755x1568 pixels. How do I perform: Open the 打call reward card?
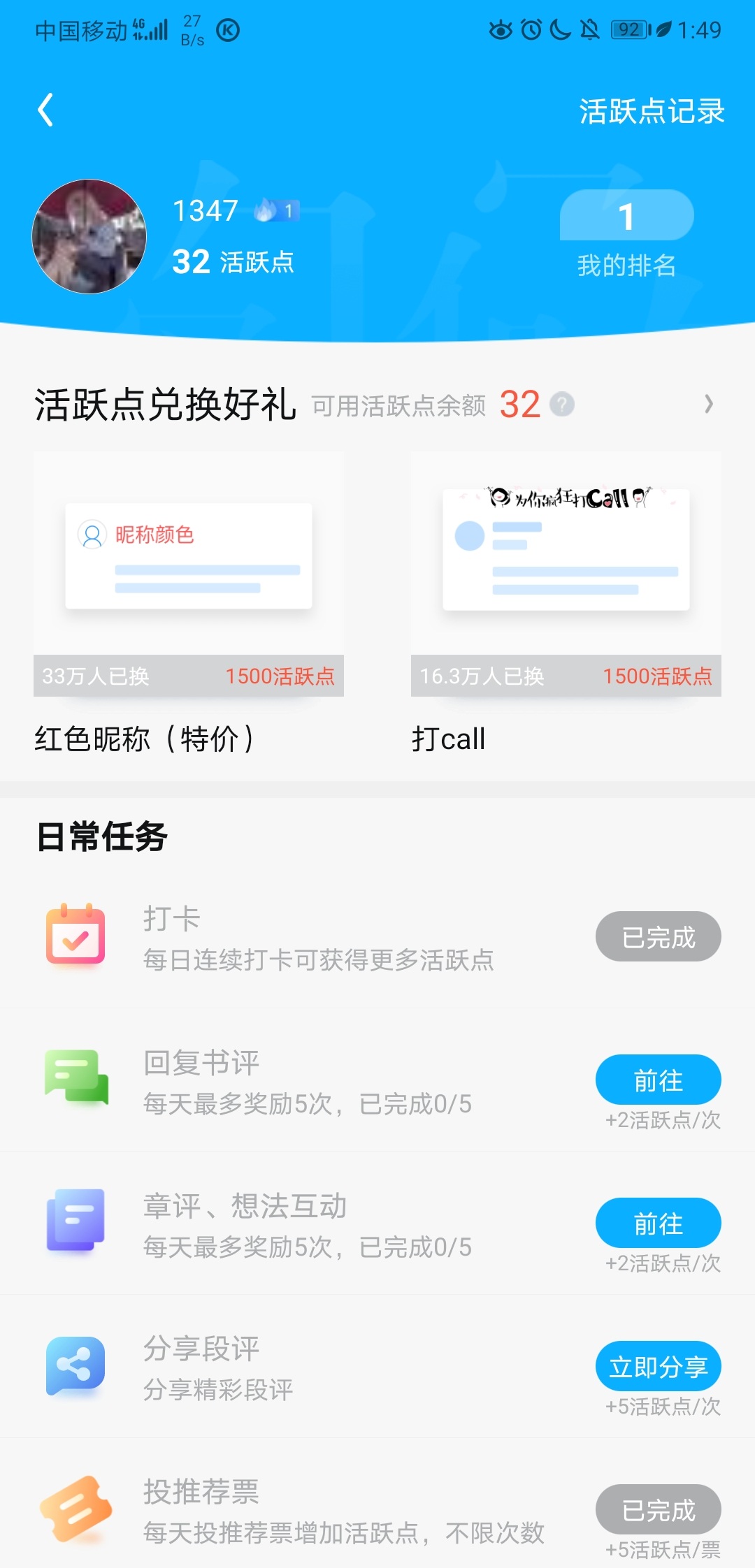tap(566, 574)
